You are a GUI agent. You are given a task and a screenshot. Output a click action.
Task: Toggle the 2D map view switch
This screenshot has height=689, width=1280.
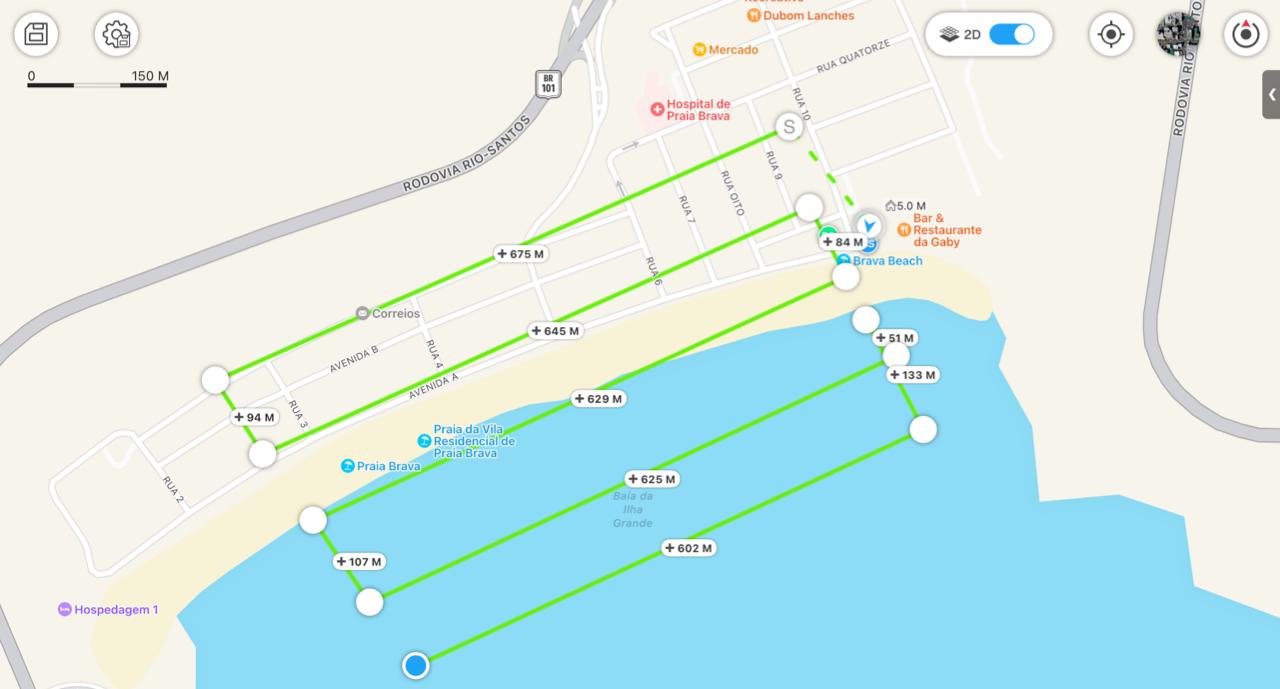tap(1011, 34)
